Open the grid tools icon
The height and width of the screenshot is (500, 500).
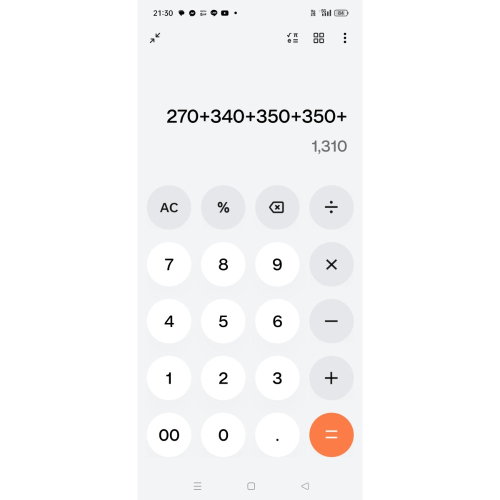(x=319, y=38)
